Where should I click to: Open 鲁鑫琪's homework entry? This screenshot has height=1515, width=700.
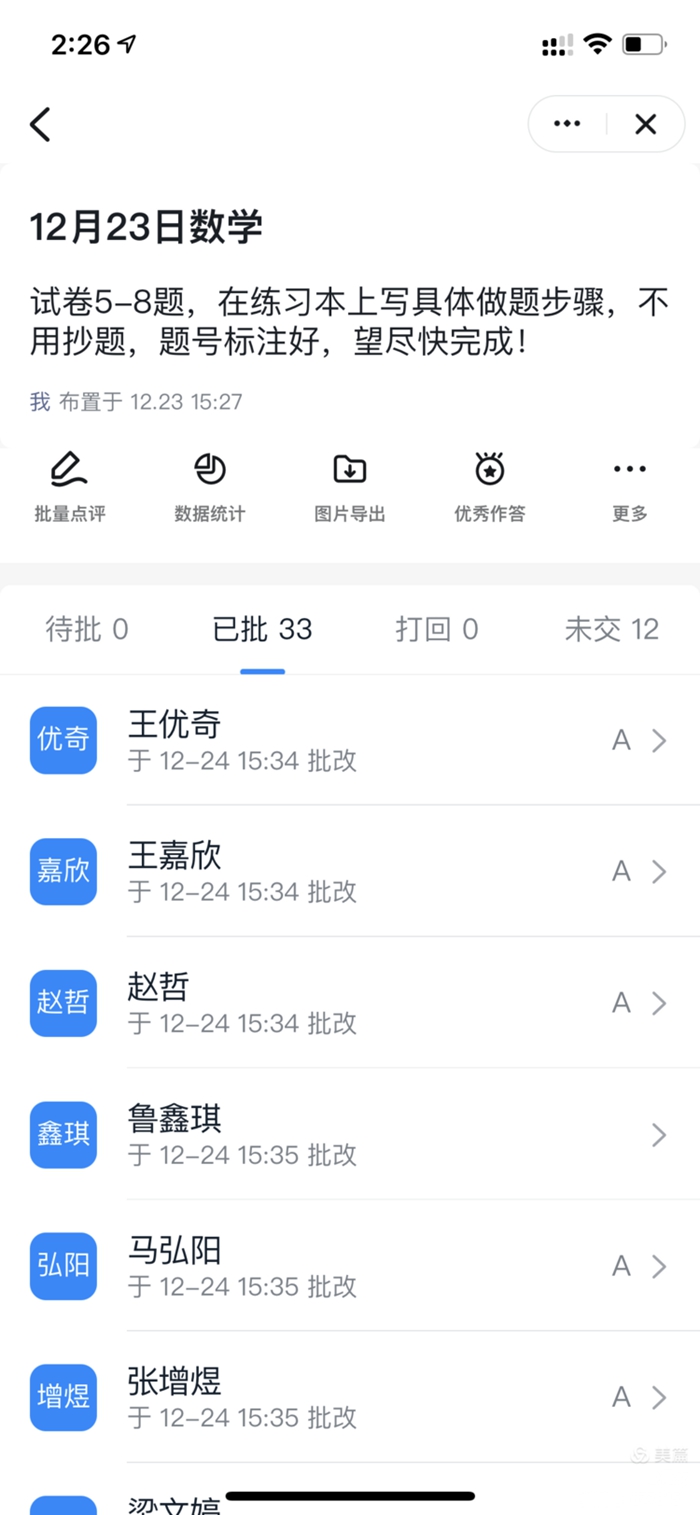[x=350, y=1134]
